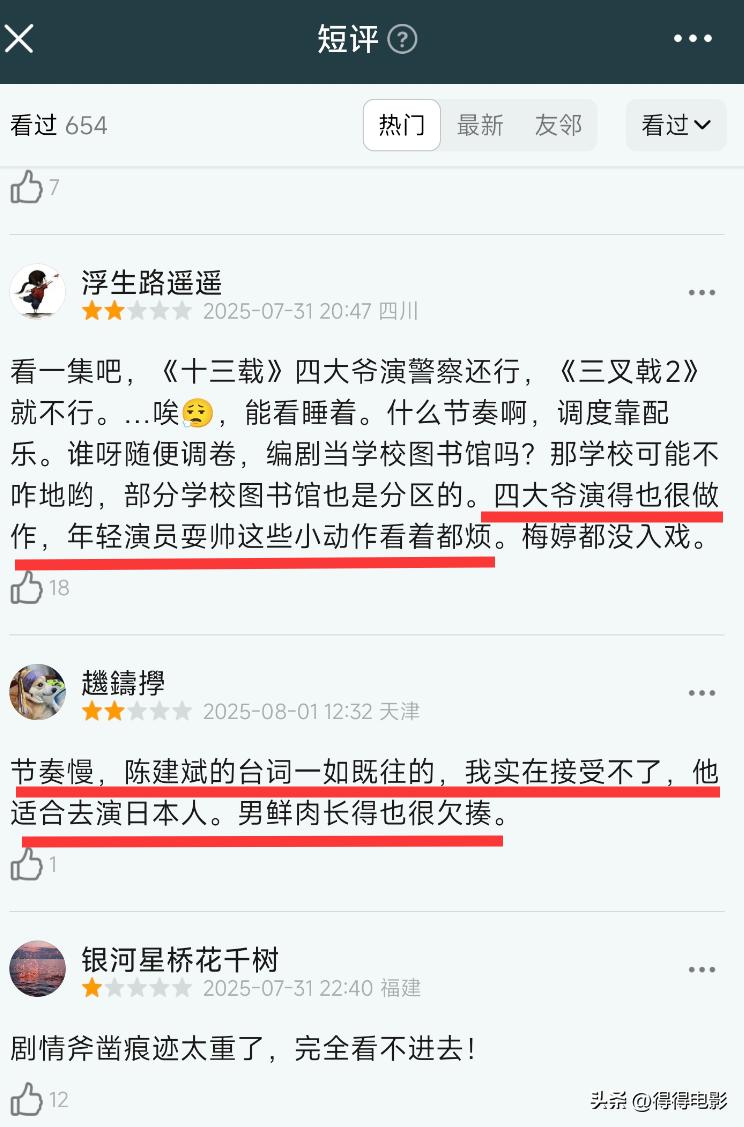Open the top bar overflow menu
744x1127 pixels.
(x=693, y=39)
